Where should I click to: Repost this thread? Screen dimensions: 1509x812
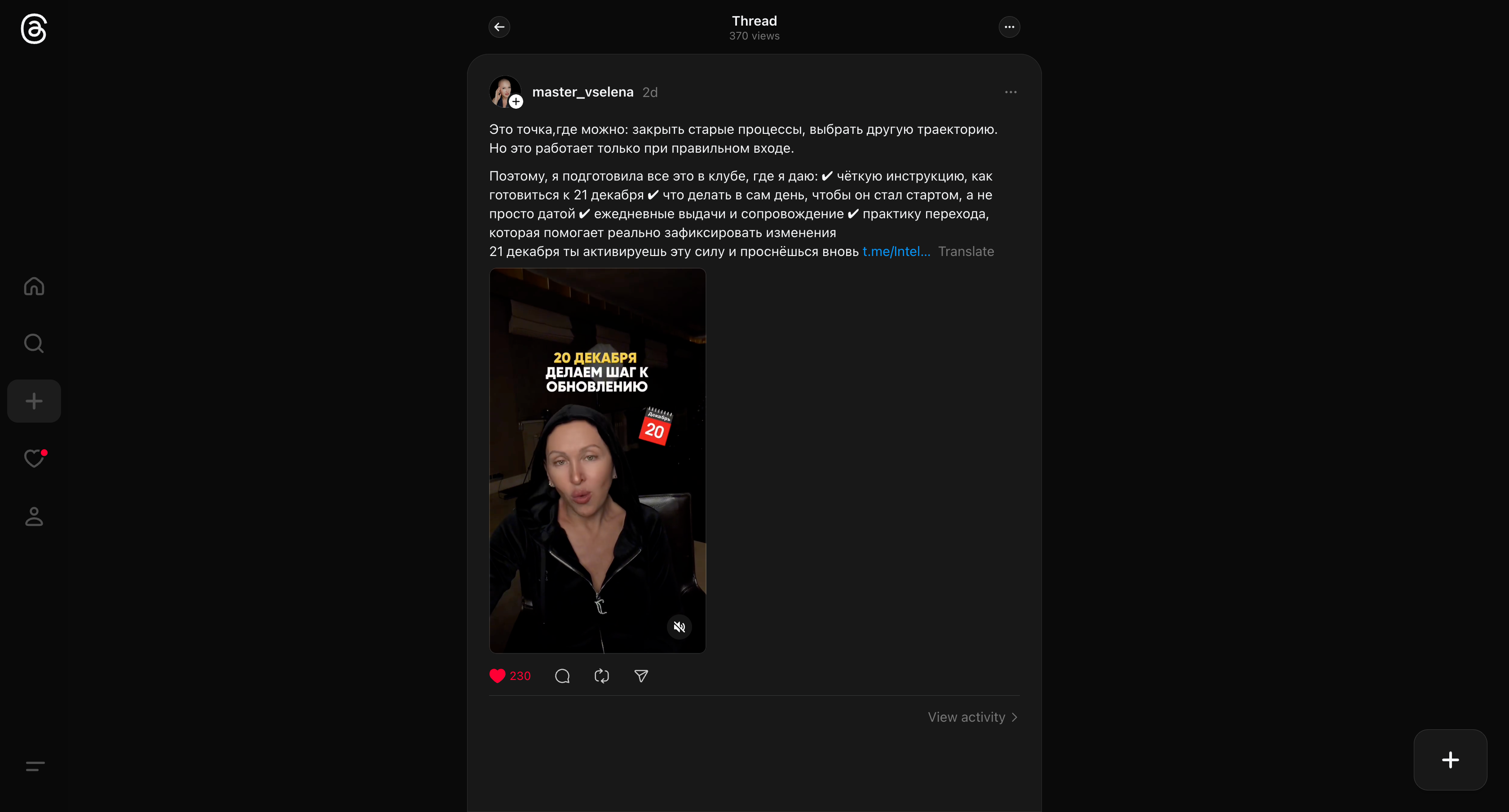coord(602,676)
